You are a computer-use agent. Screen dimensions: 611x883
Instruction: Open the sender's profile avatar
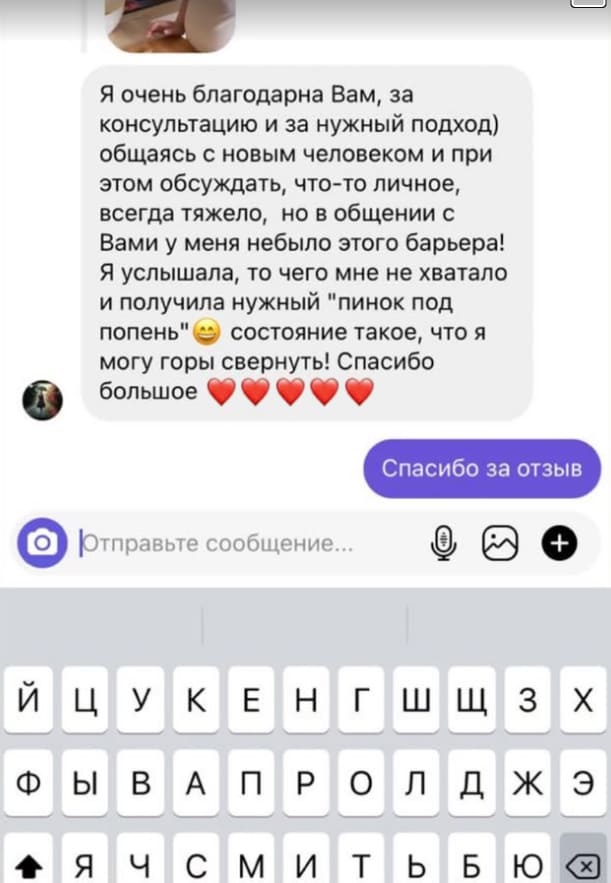42,399
